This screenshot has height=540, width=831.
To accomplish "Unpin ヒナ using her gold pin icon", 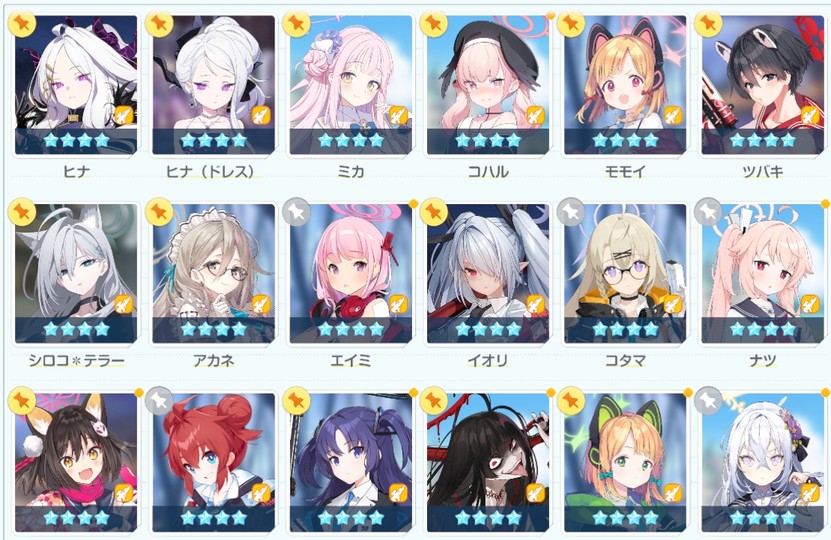I will 21,23.
